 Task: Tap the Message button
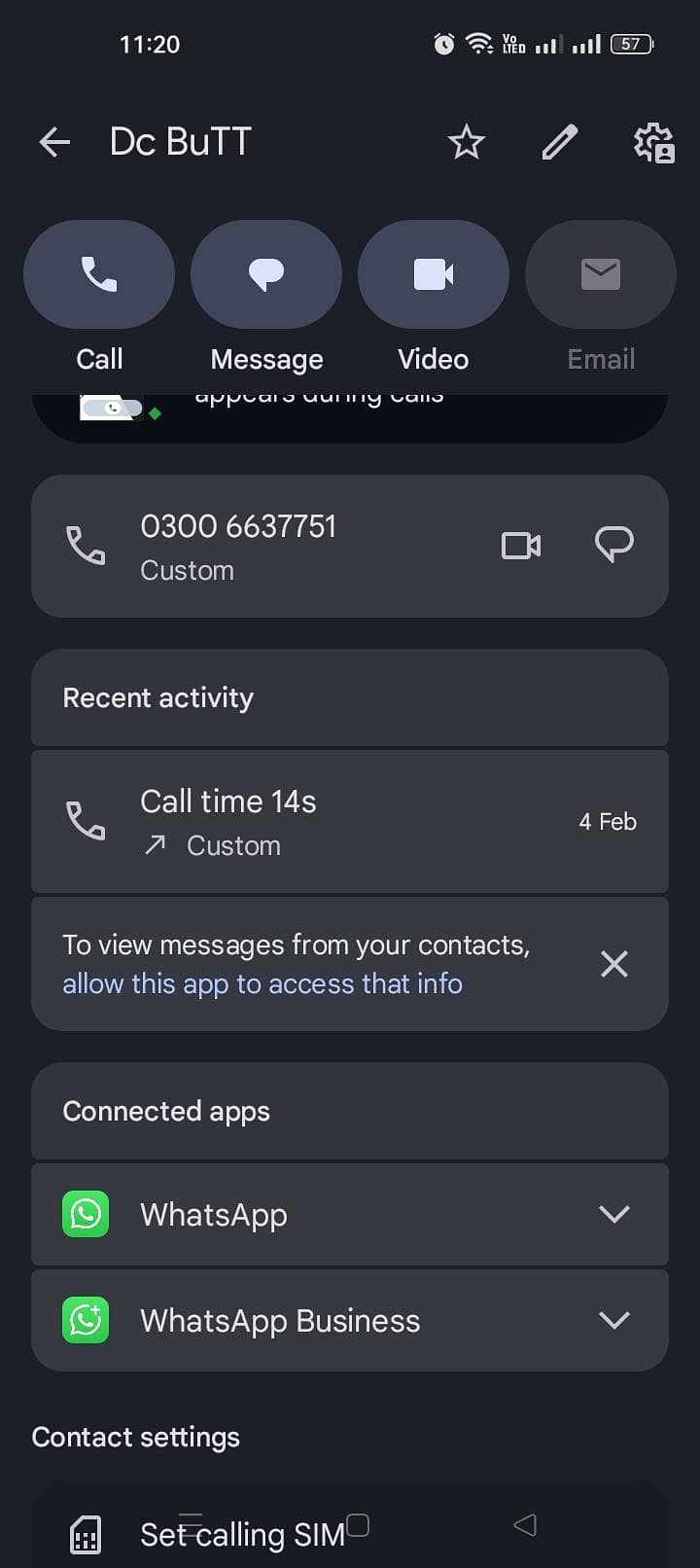266,274
